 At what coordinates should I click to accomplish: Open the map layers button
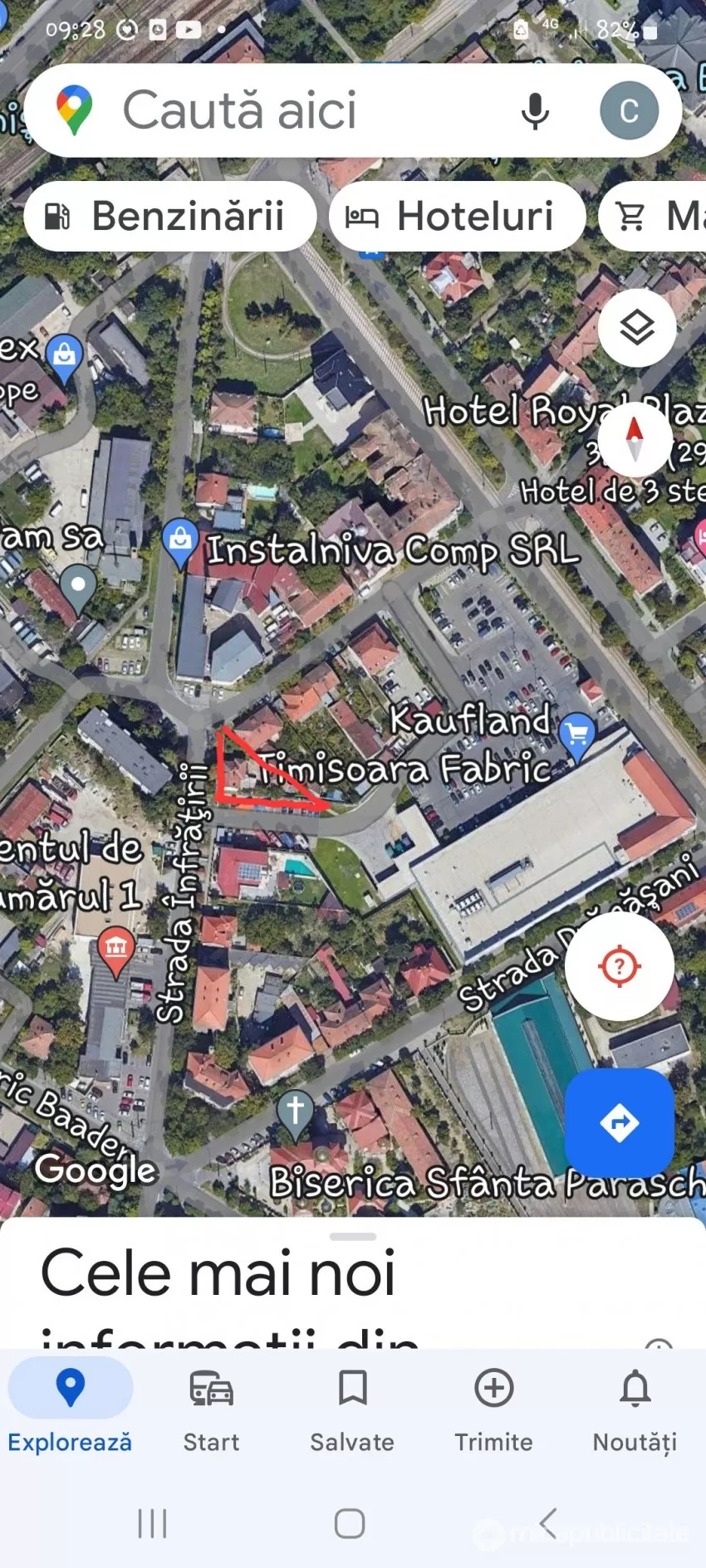click(637, 328)
